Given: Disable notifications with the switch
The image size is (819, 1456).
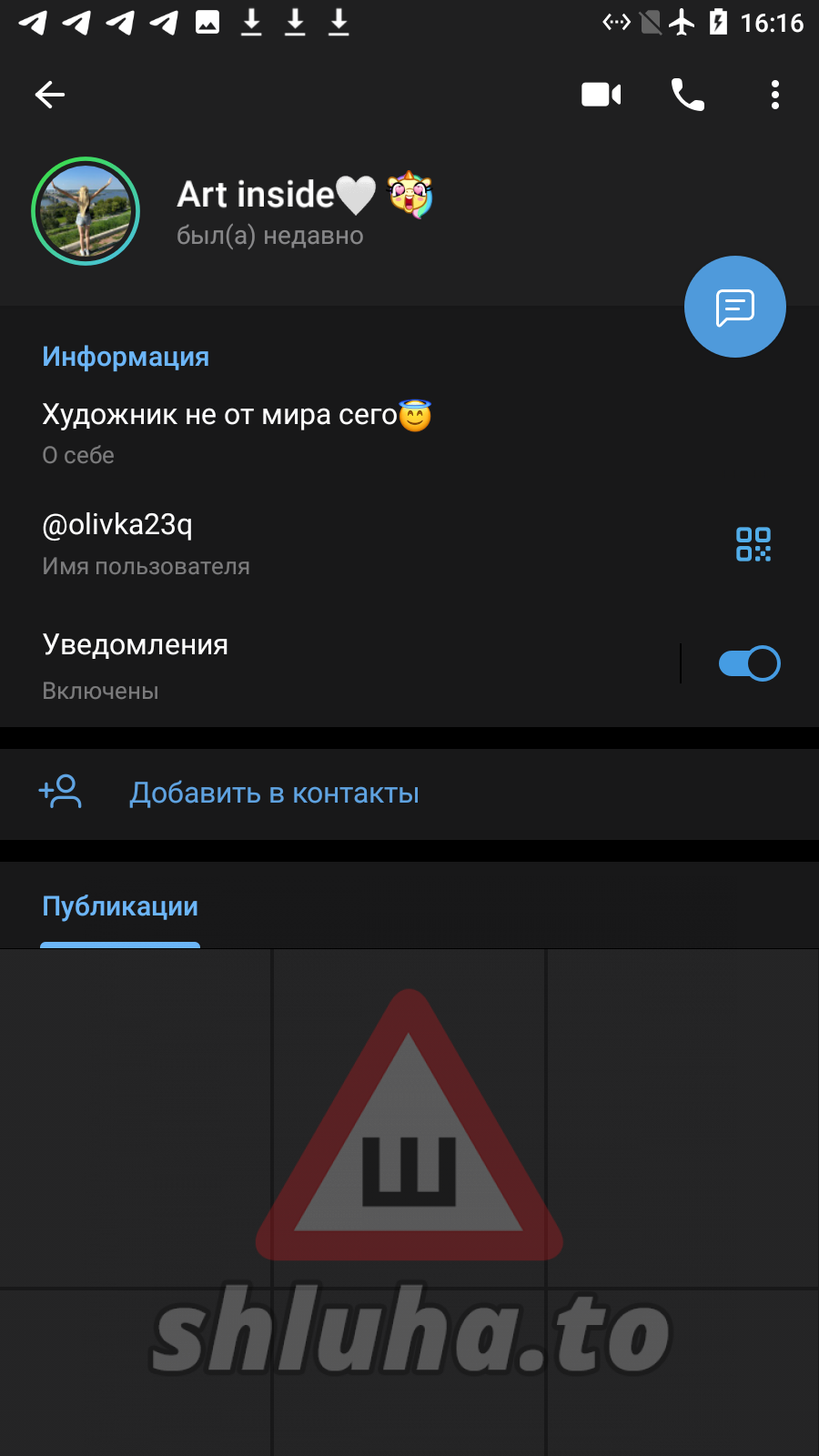Looking at the screenshot, I should click(x=749, y=663).
